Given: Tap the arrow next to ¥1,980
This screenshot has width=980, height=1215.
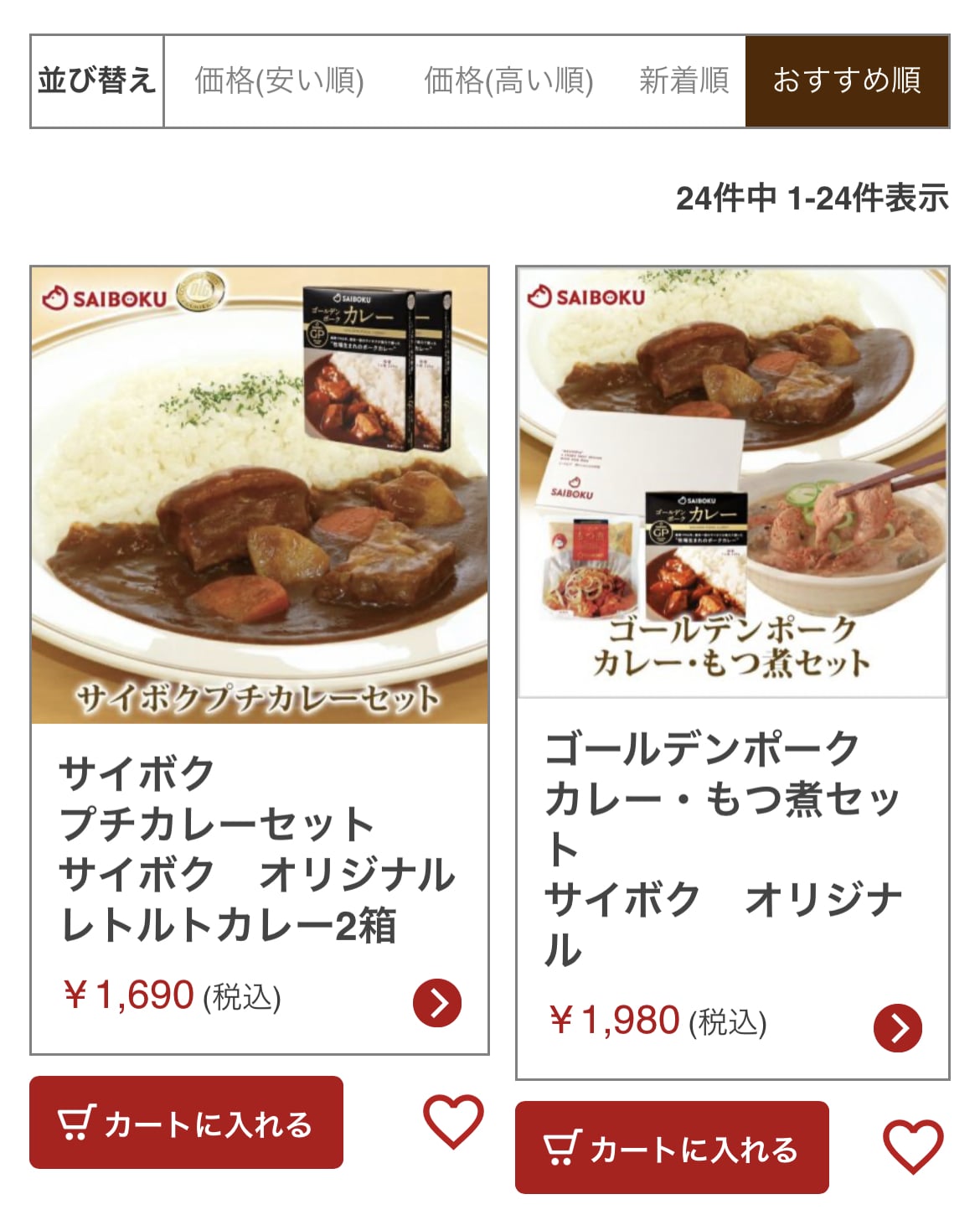Looking at the screenshot, I should 898,1027.
